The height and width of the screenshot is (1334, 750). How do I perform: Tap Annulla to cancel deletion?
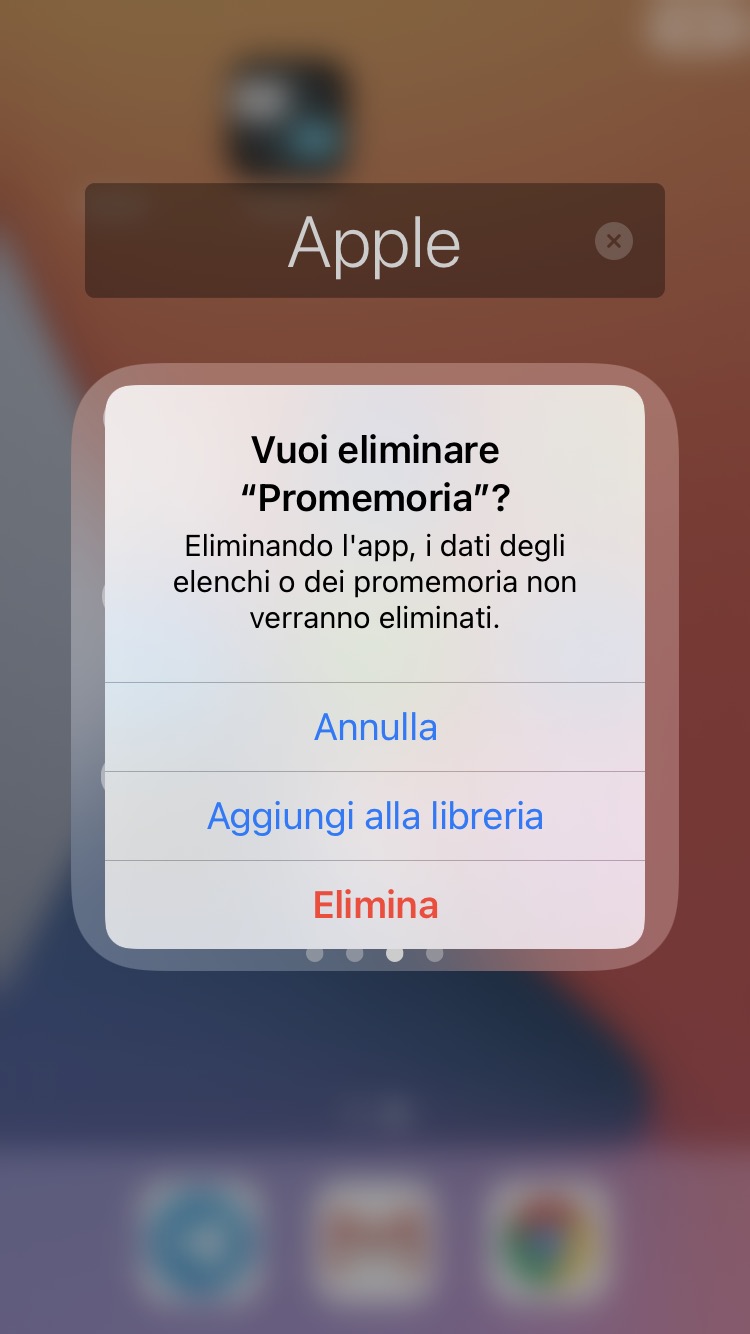[x=375, y=727]
